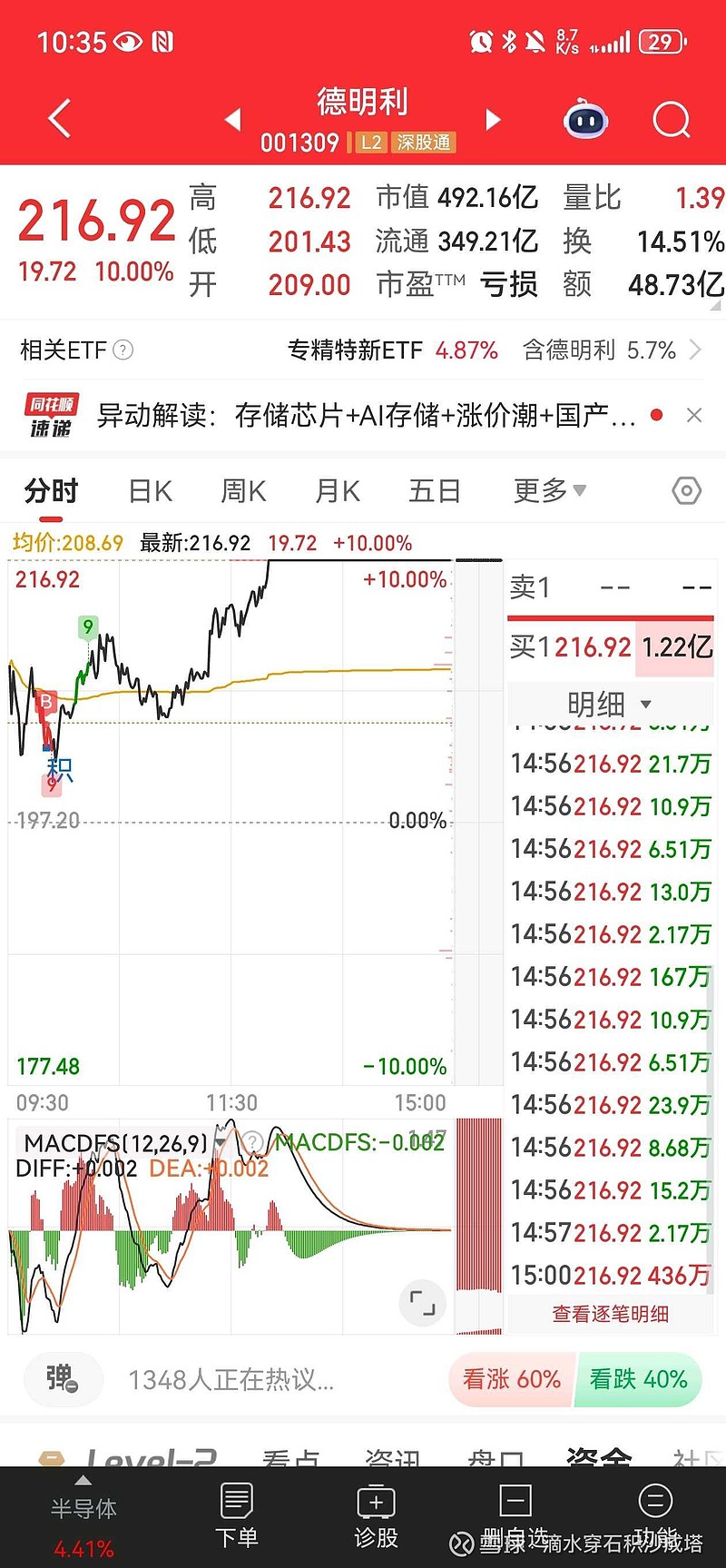Expand the MACDFS indicator selector triangle

point(221,1142)
